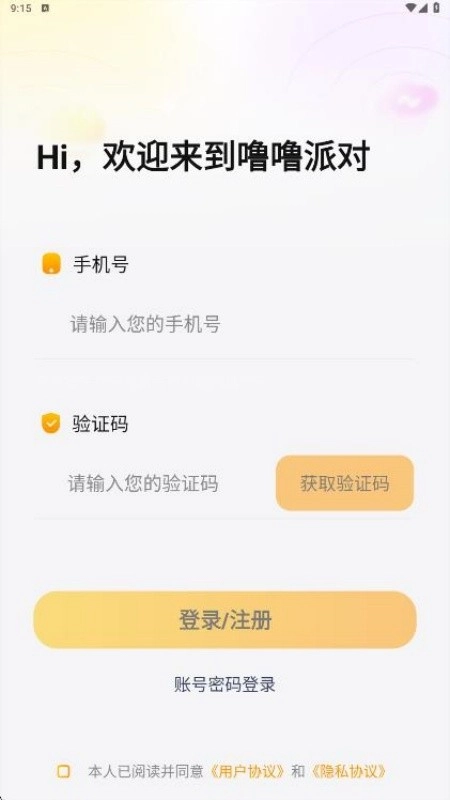Viewport: 450px width, 800px height.
Task: Check the agreement consent checkbox
Action: [x=64, y=771]
